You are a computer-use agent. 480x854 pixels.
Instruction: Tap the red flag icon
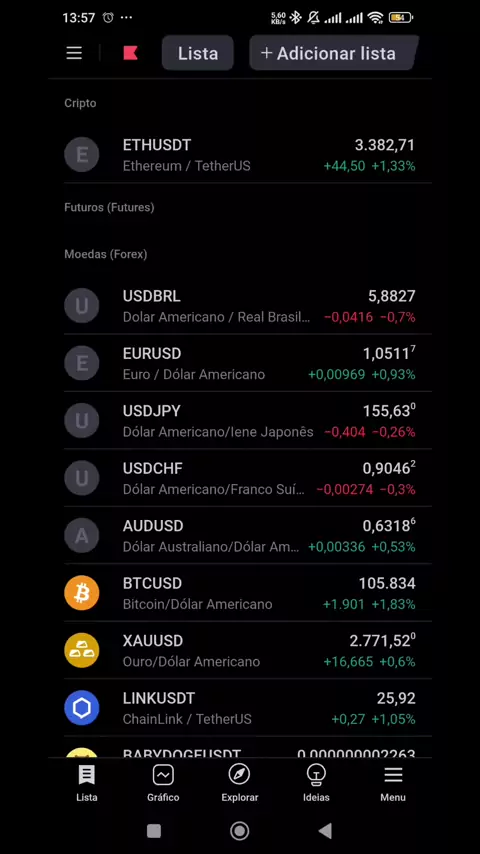[x=130, y=53]
